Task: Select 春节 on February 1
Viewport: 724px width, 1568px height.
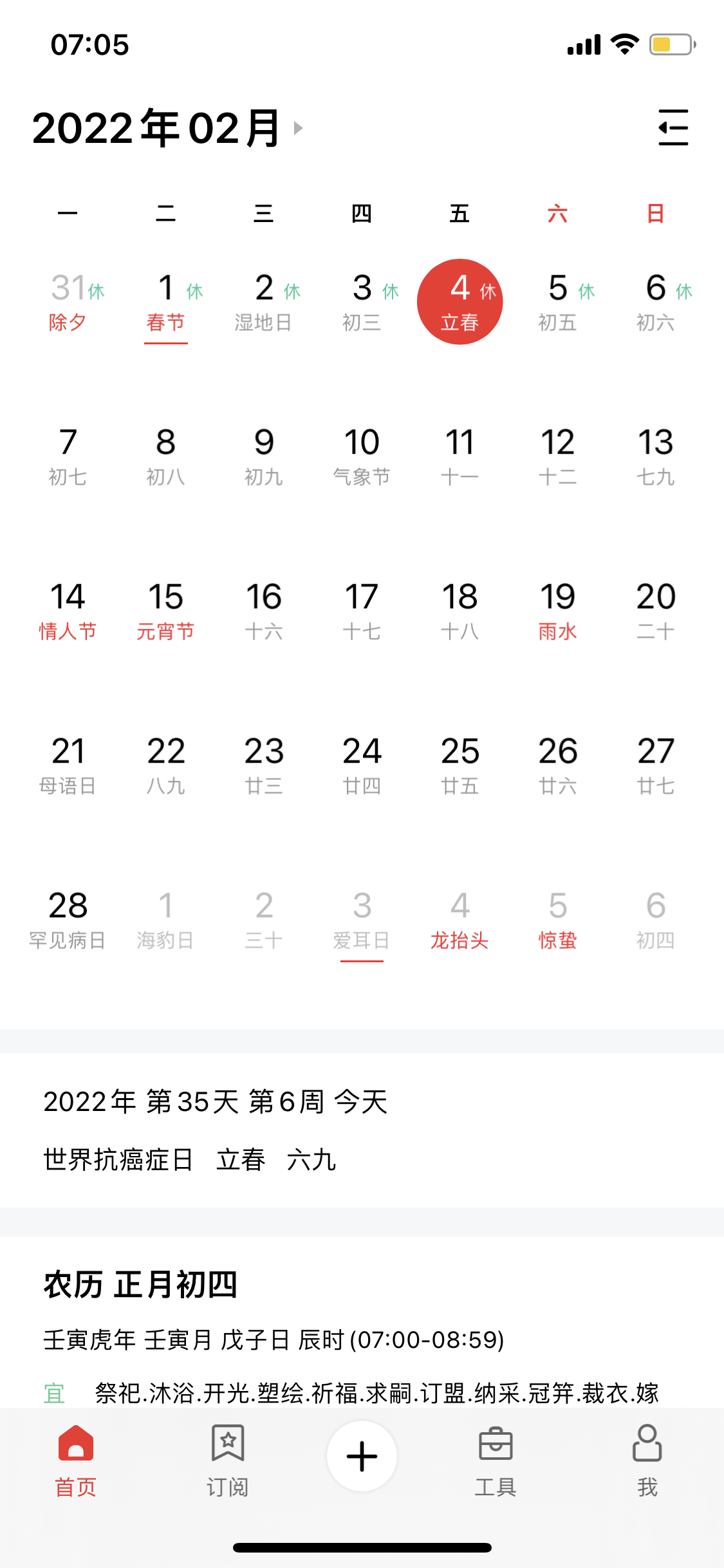Action: click(165, 301)
